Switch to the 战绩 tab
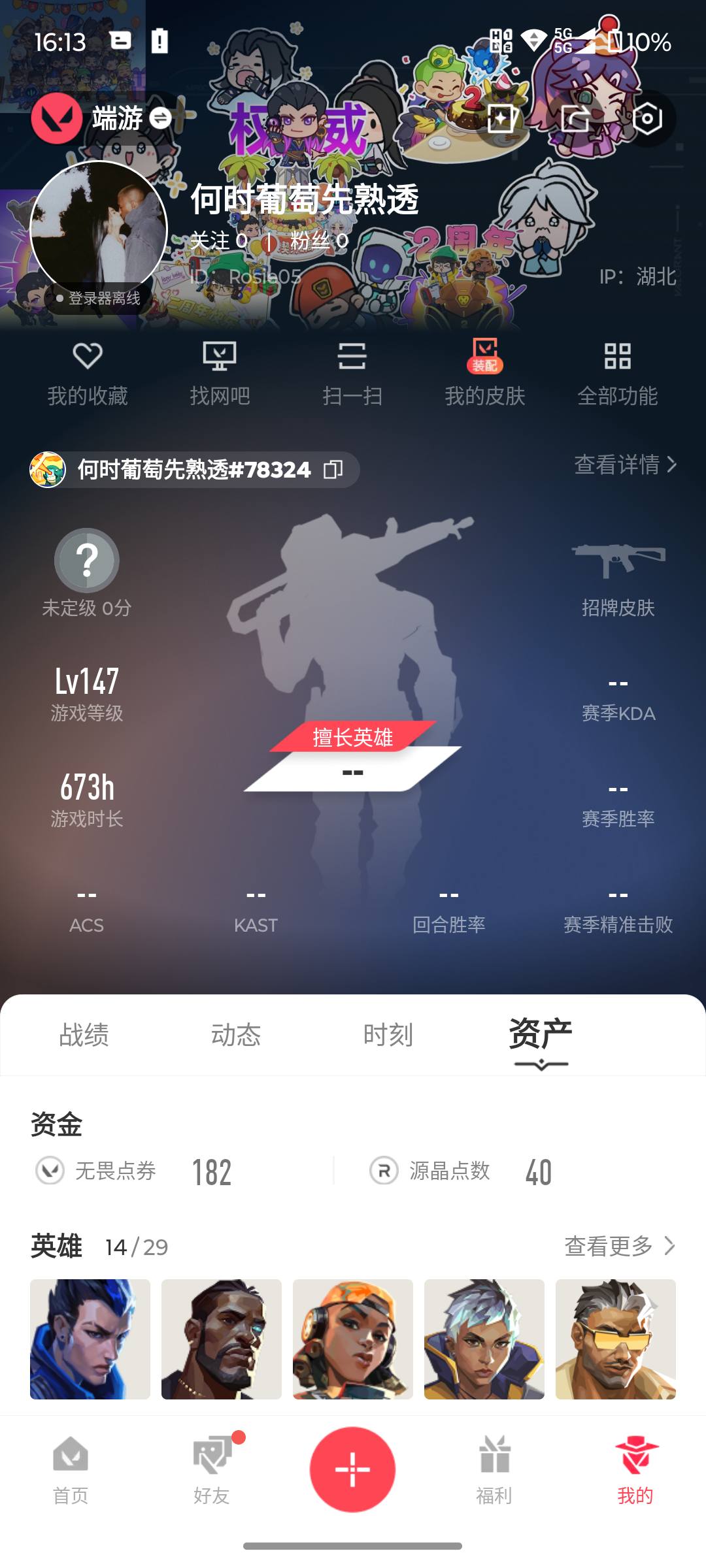This screenshot has width=706, height=1568. tap(84, 1034)
